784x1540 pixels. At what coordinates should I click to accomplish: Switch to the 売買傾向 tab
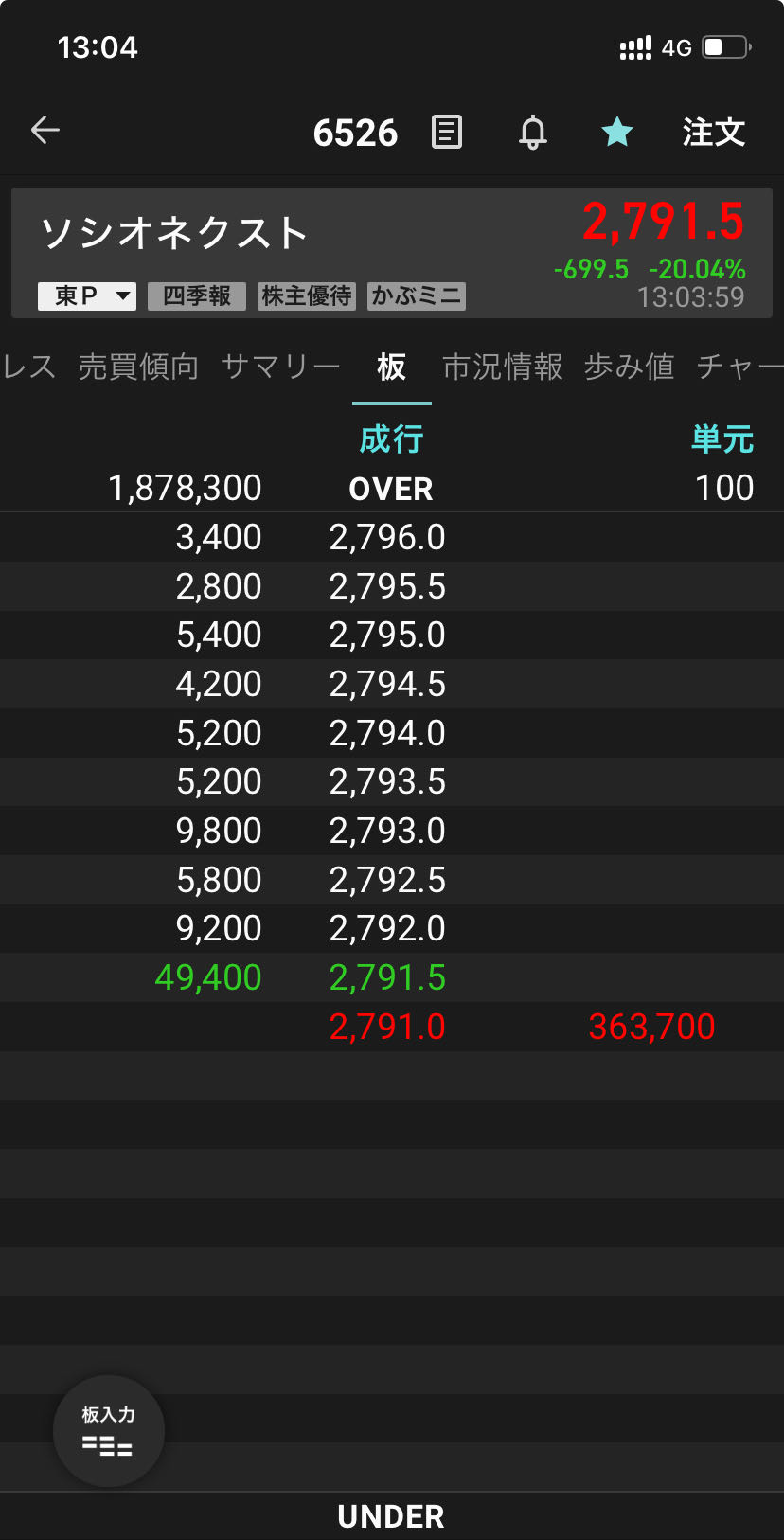(x=138, y=367)
